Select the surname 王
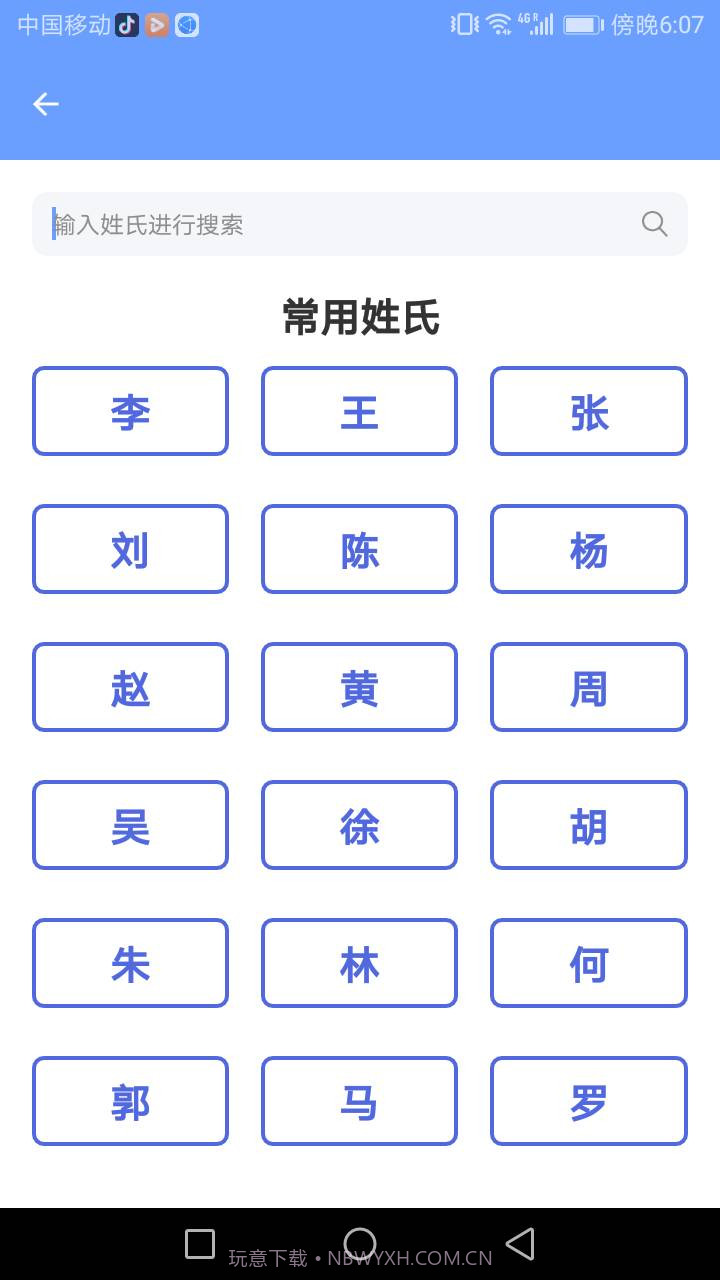 pos(359,411)
